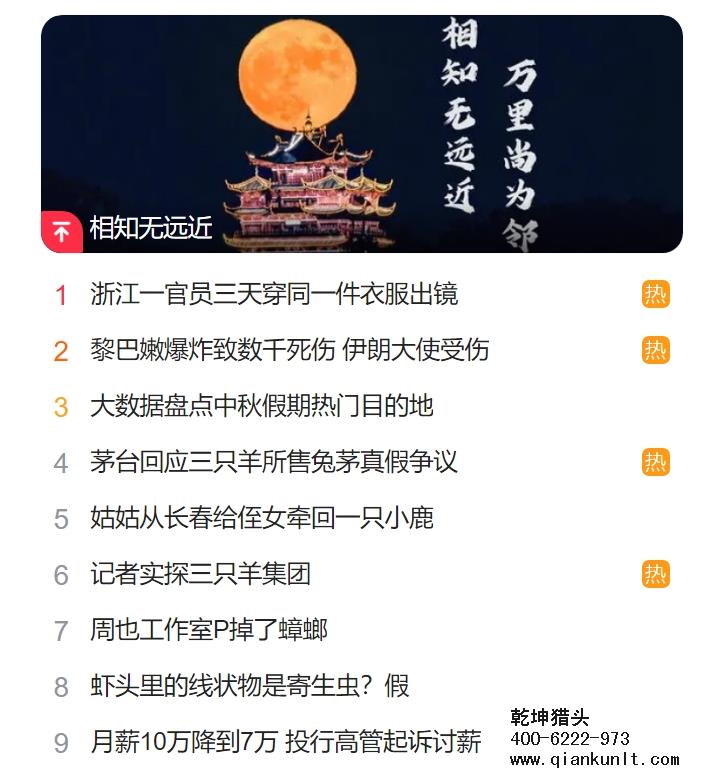This screenshot has height=784, width=705.
Task: Open topic 浙江一官员三天穿同一件衣服出镜
Action: pos(273,295)
